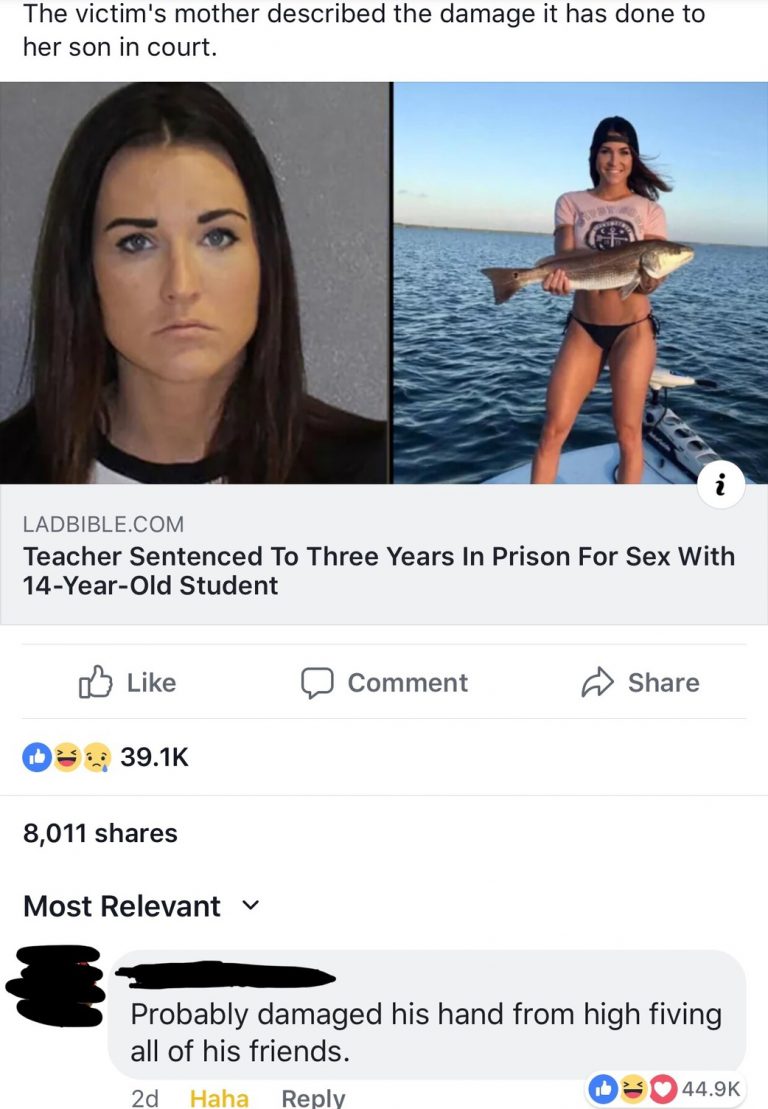Tap the info icon on the link preview
The image size is (768, 1109).
[721, 487]
